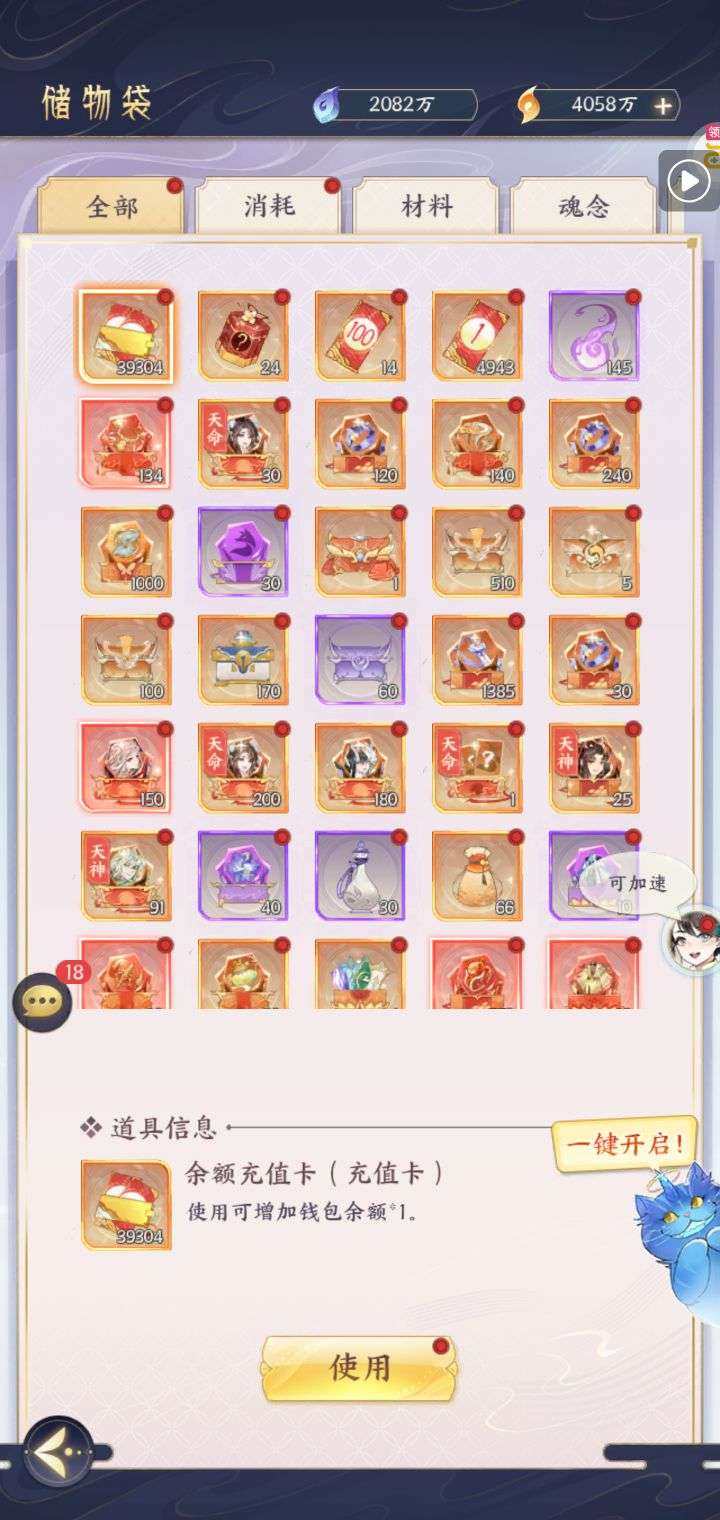Select the item with quantity 1385
Screen dimensions: 720x1520
[477, 660]
